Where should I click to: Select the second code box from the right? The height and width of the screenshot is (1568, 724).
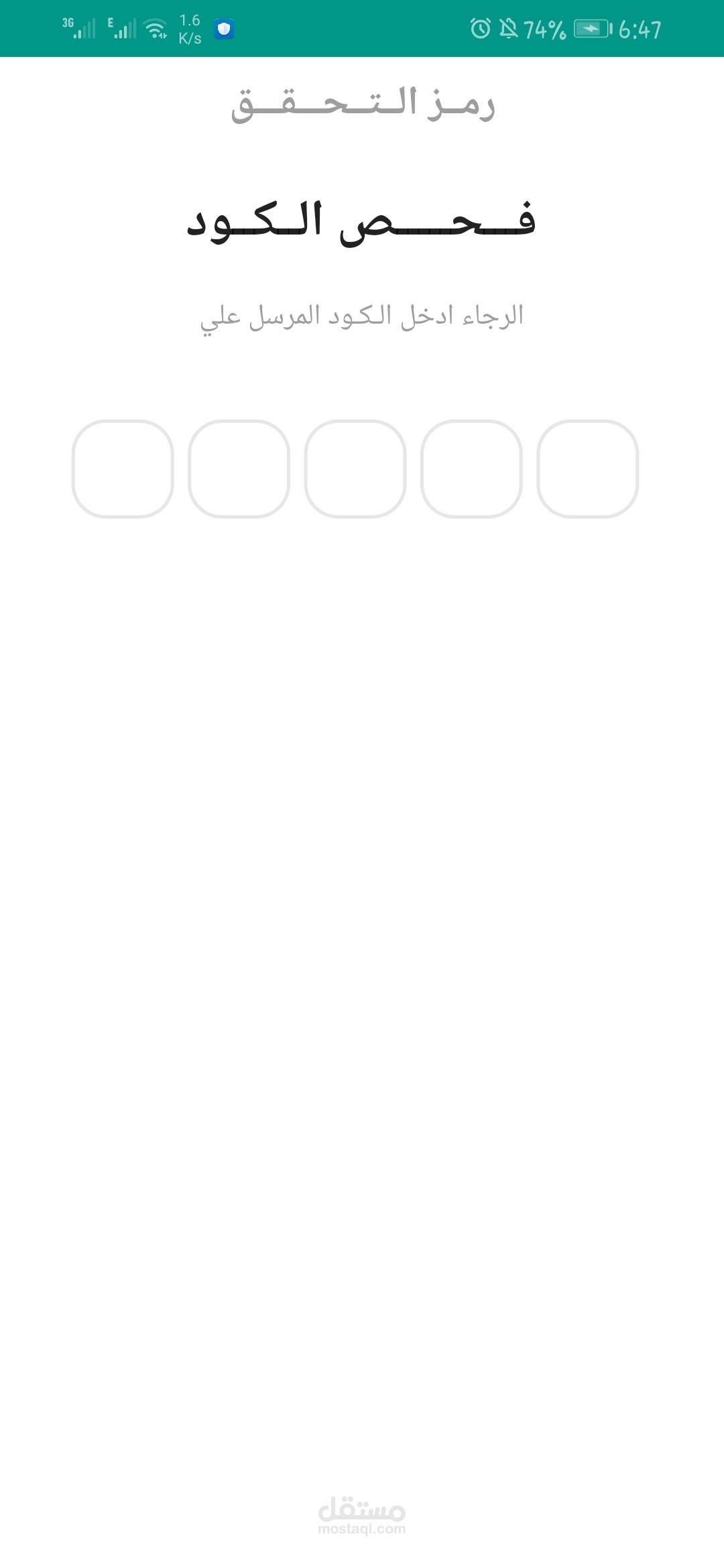[471, 469]
